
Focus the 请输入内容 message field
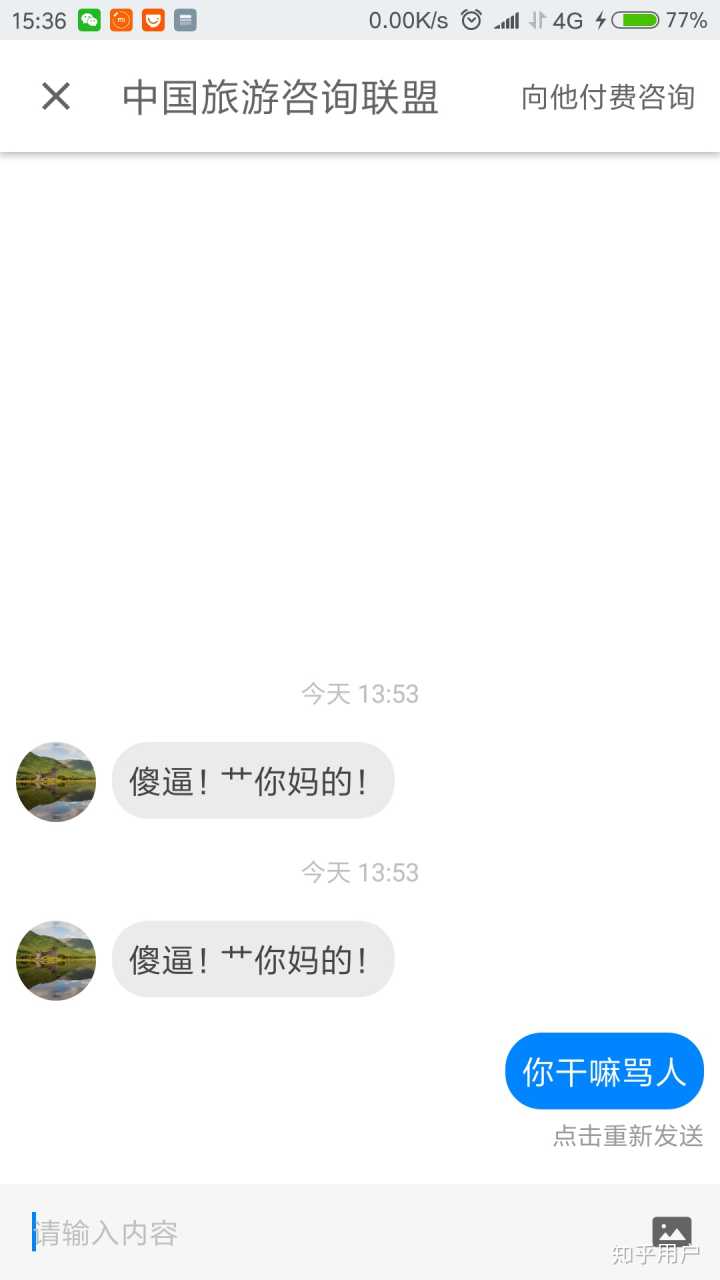click(320, 1232)
